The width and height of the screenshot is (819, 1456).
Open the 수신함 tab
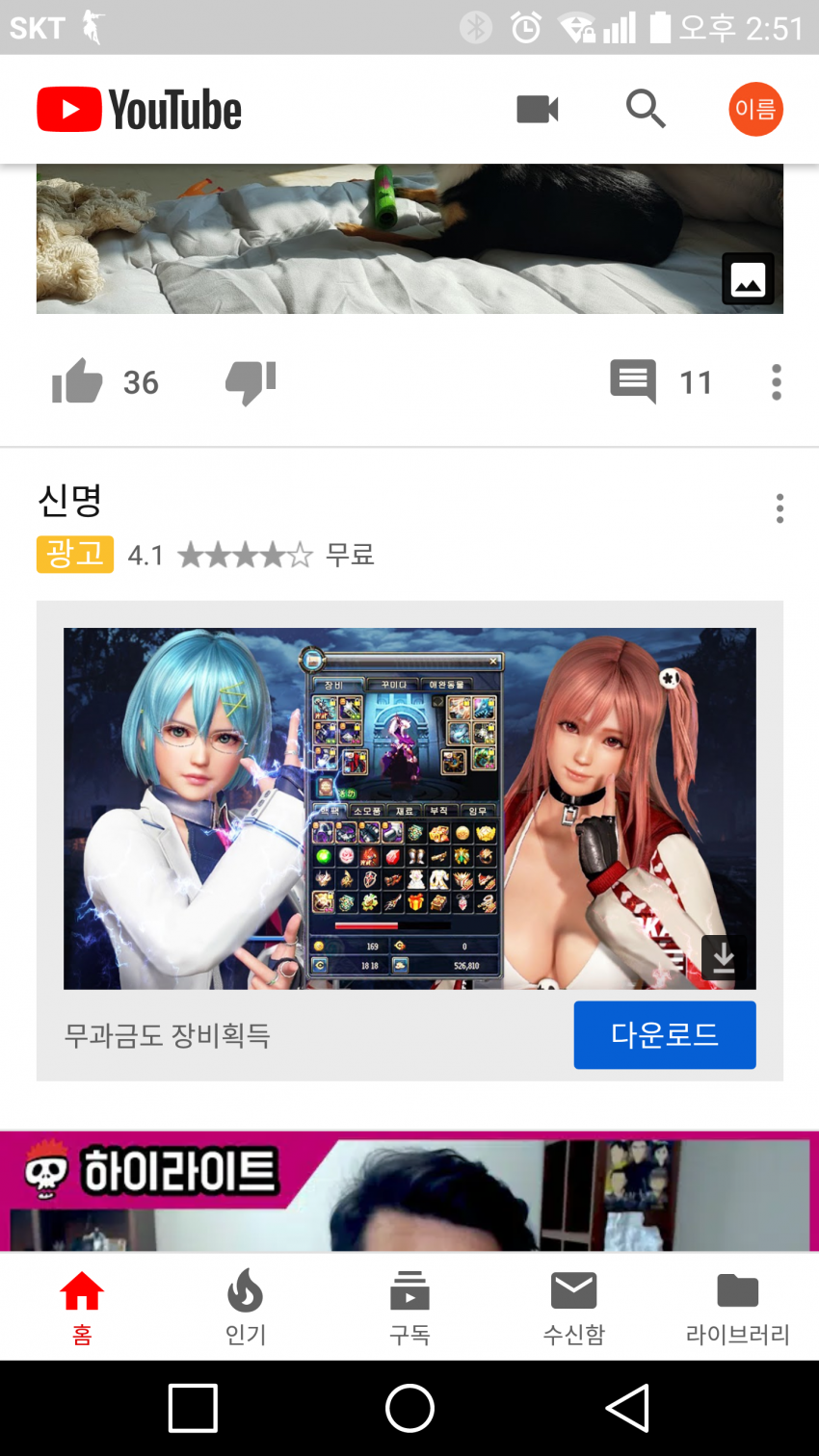pos(573,1307)
